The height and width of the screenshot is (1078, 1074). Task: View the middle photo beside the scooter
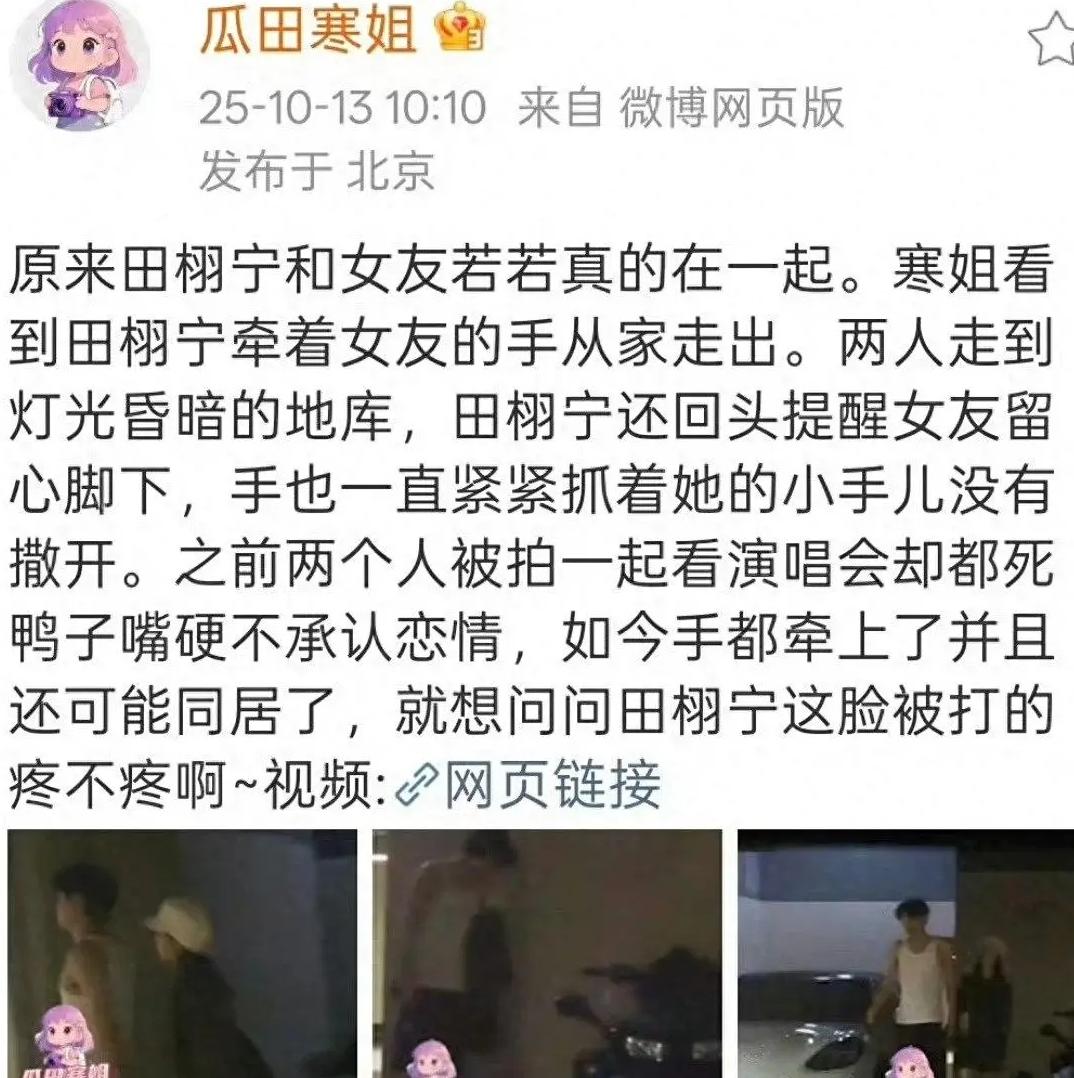(x=547, y=954)
